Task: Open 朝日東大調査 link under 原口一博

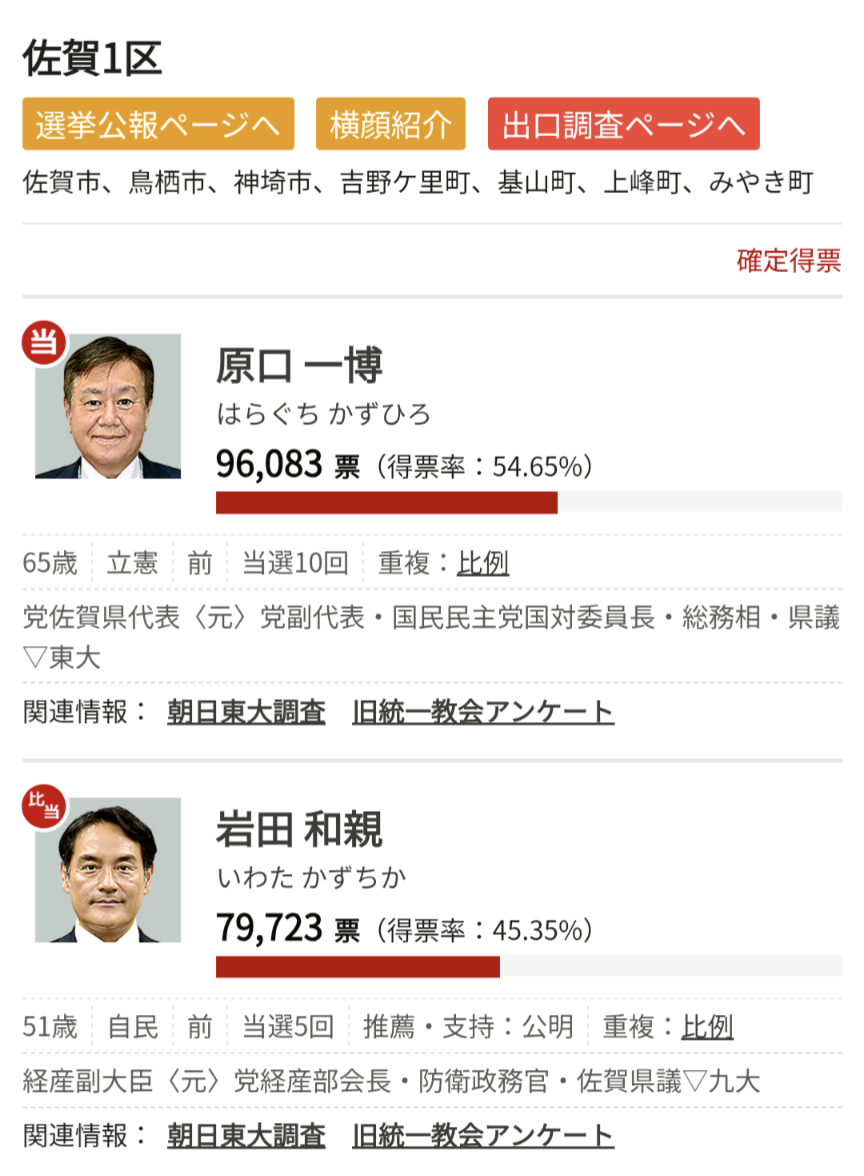Action: (246, 711)
